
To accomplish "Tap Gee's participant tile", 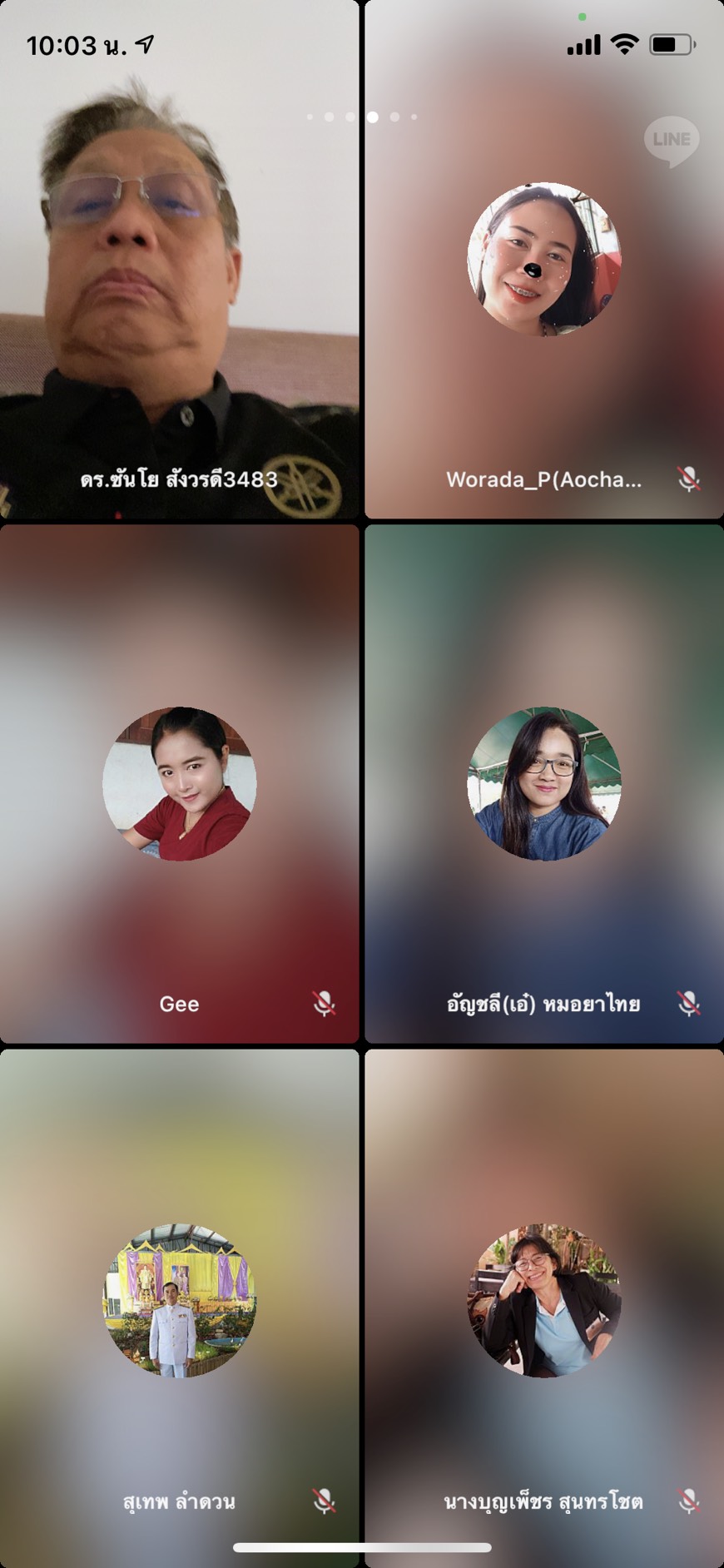I will 179,783.
